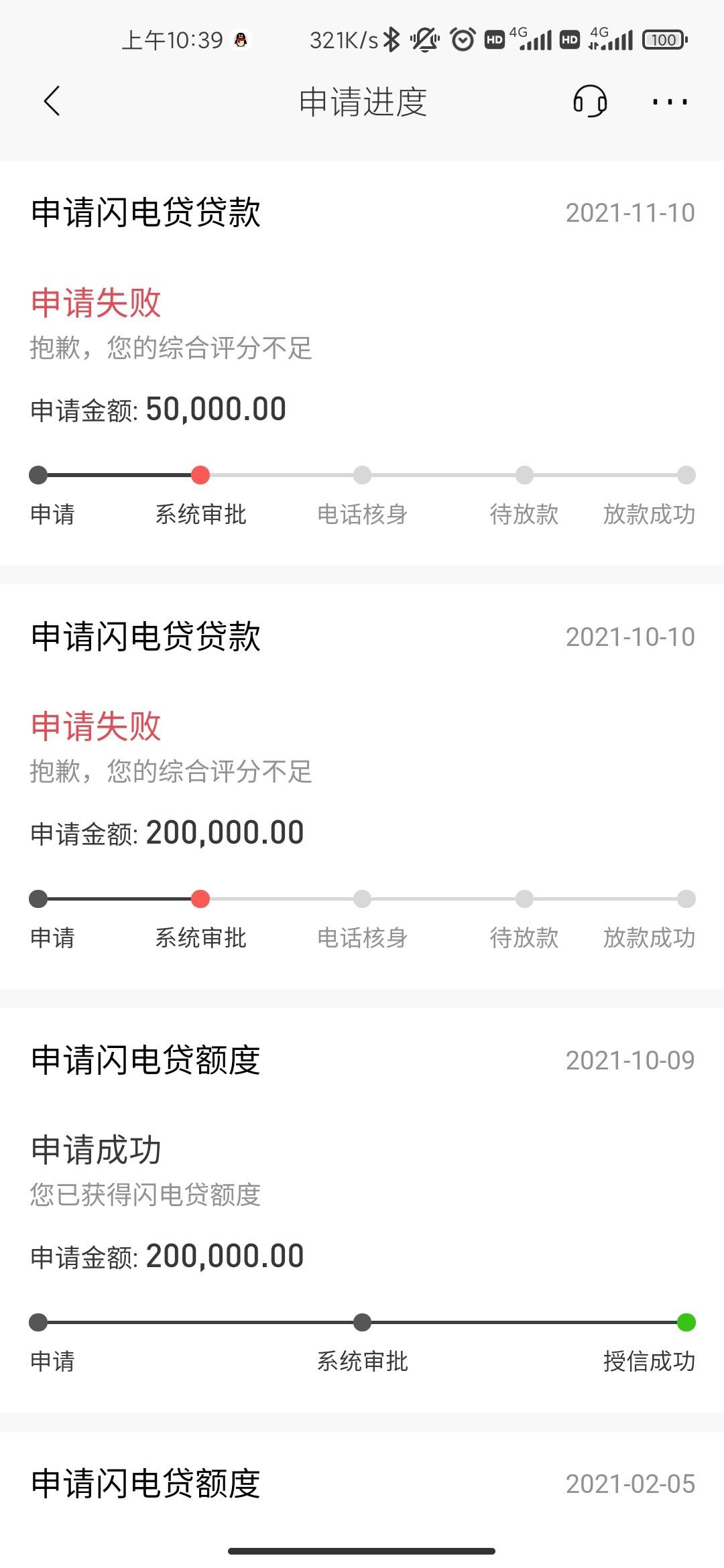Open the three-dot overflow menu
Image resolution: width=724 pixels, height=1568 pixels.
click(x=670, y=102)
